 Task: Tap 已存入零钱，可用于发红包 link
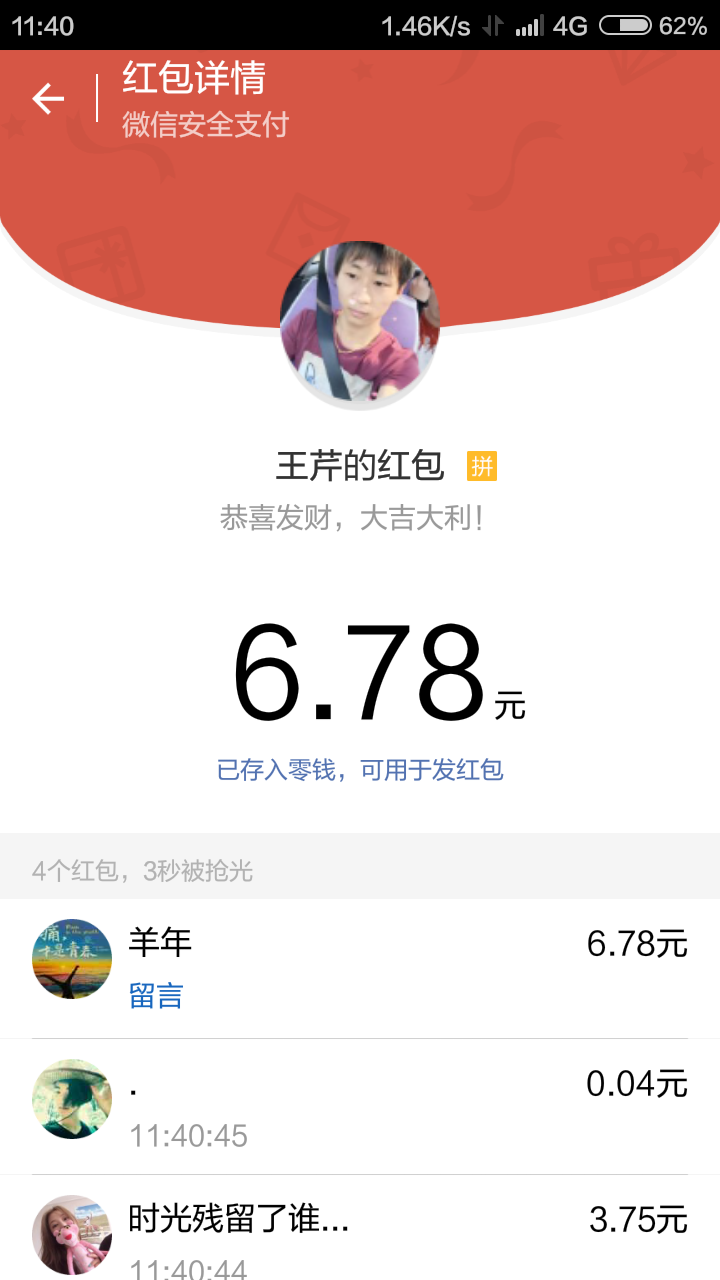[360, 770]
